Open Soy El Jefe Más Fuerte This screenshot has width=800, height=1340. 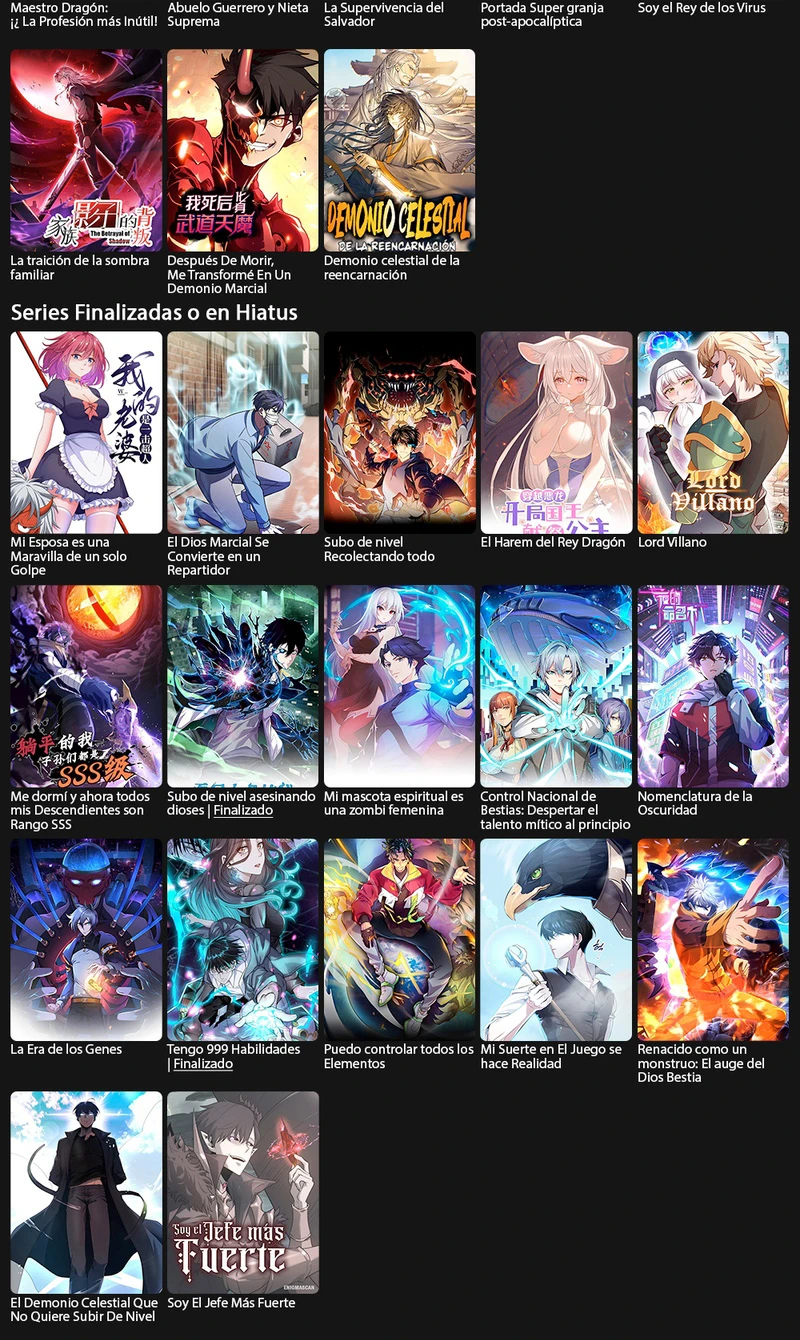pyautogui.click(x=243, y=1192)
